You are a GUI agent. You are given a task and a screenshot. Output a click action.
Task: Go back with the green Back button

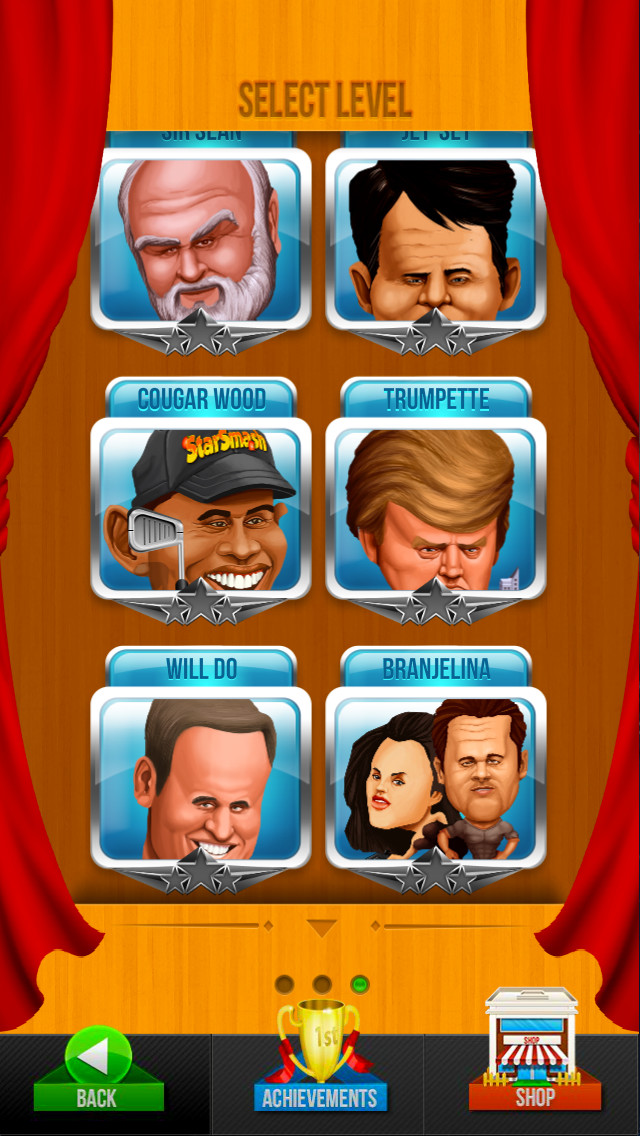99,1071
